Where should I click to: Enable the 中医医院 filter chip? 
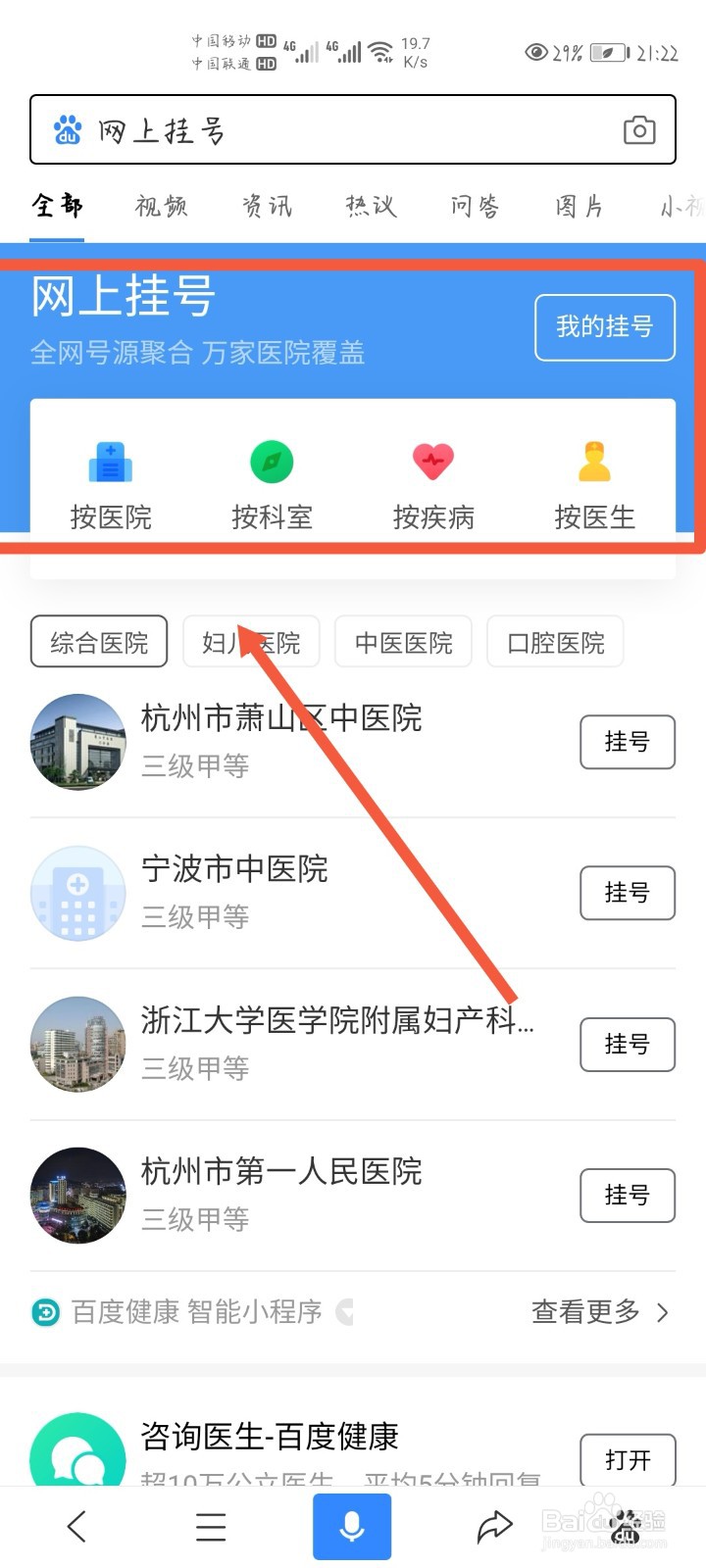point(403,641)
